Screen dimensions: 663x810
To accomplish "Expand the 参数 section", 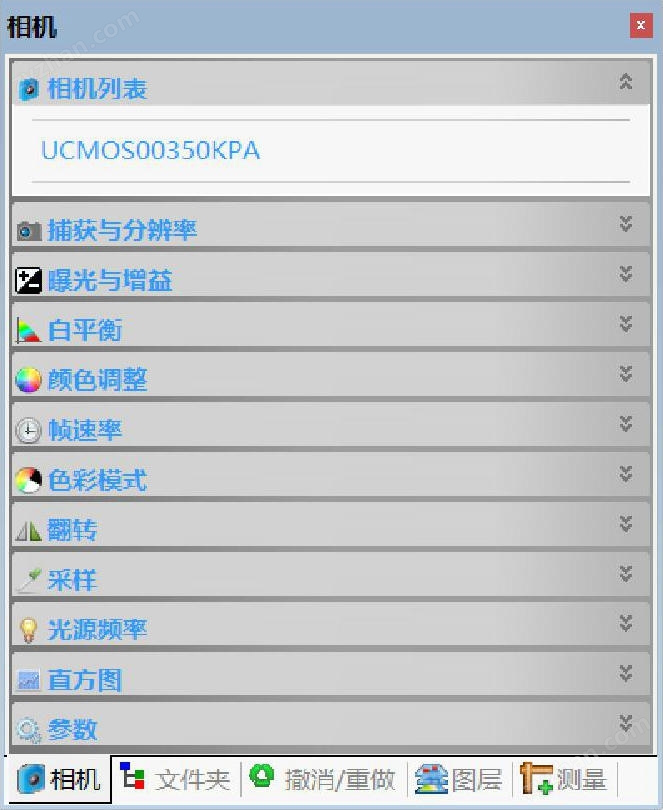I will pos(626,723).
